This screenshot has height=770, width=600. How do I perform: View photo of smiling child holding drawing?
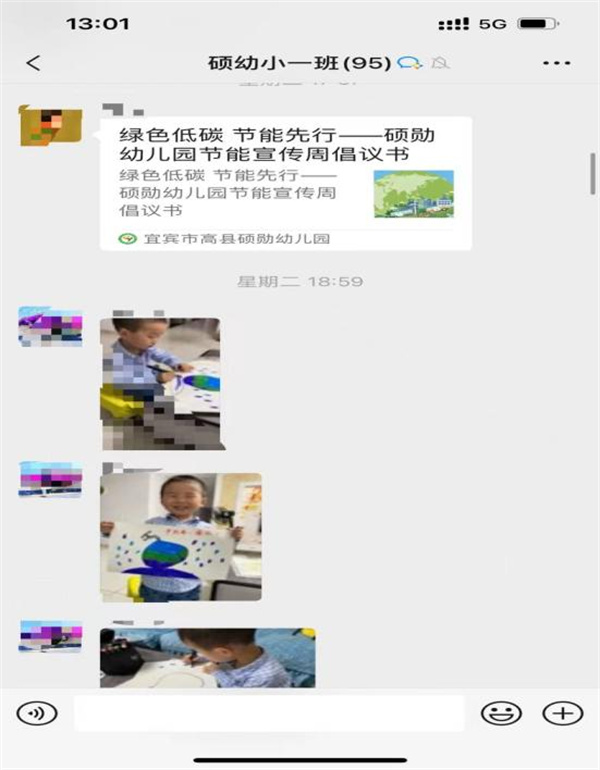[181, 537]
